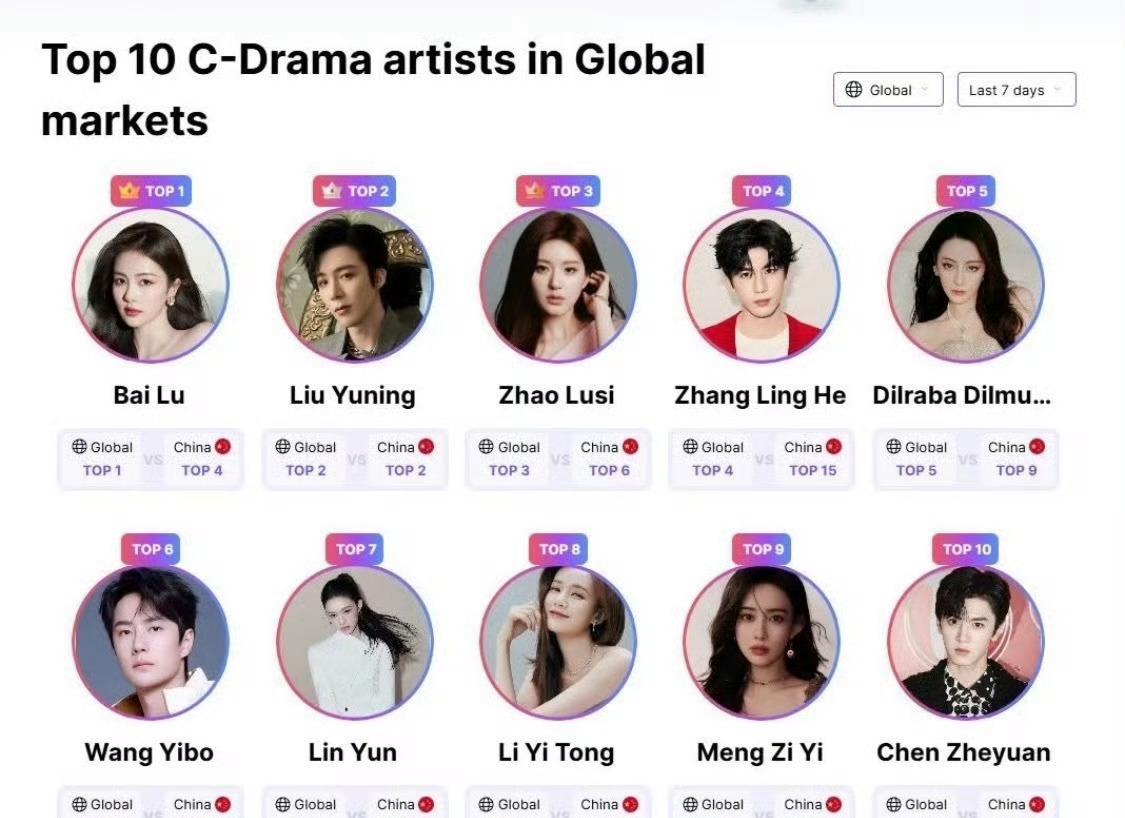The image size is (1125, 818).
Task: Open Liu Yuning's artist card
Action: click(354, 285)
